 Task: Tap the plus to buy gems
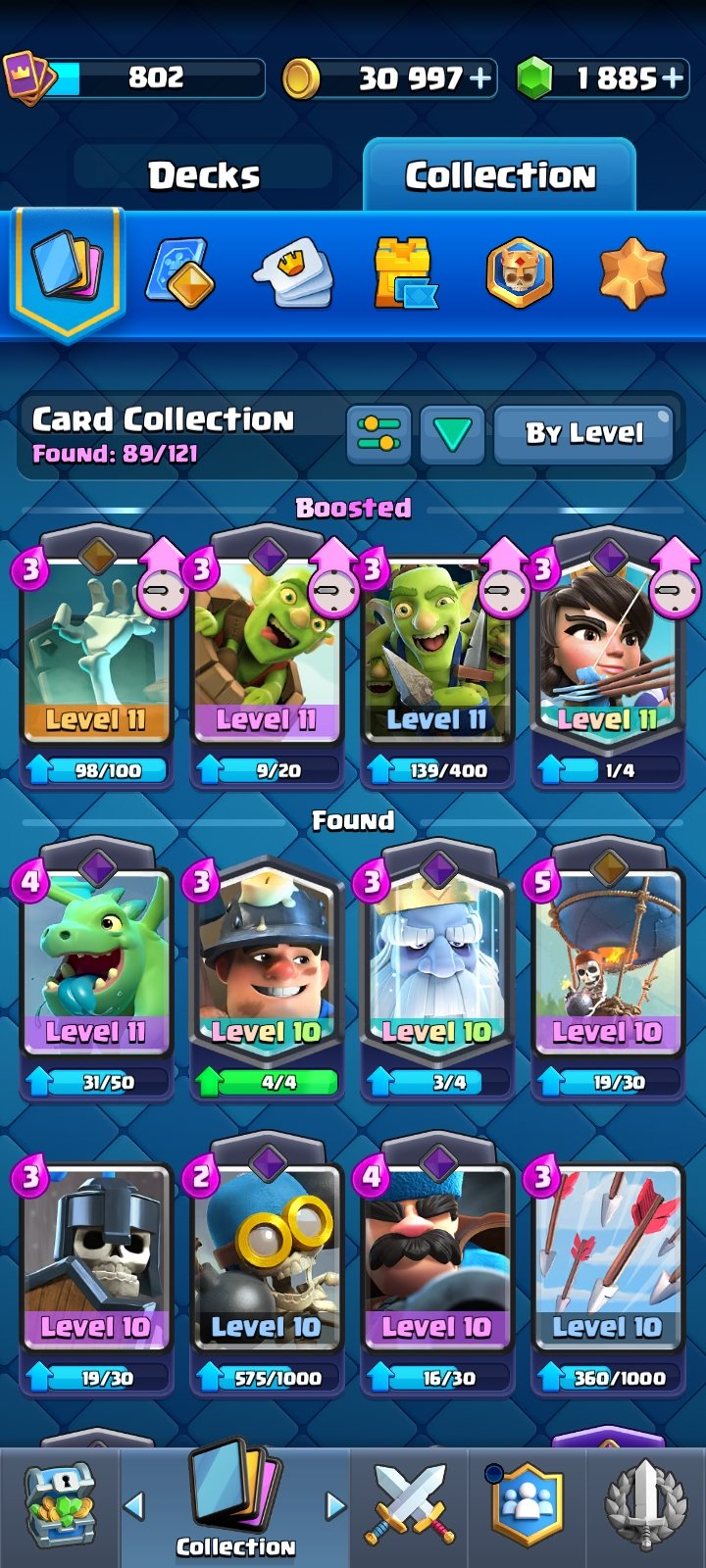(672, 78)
